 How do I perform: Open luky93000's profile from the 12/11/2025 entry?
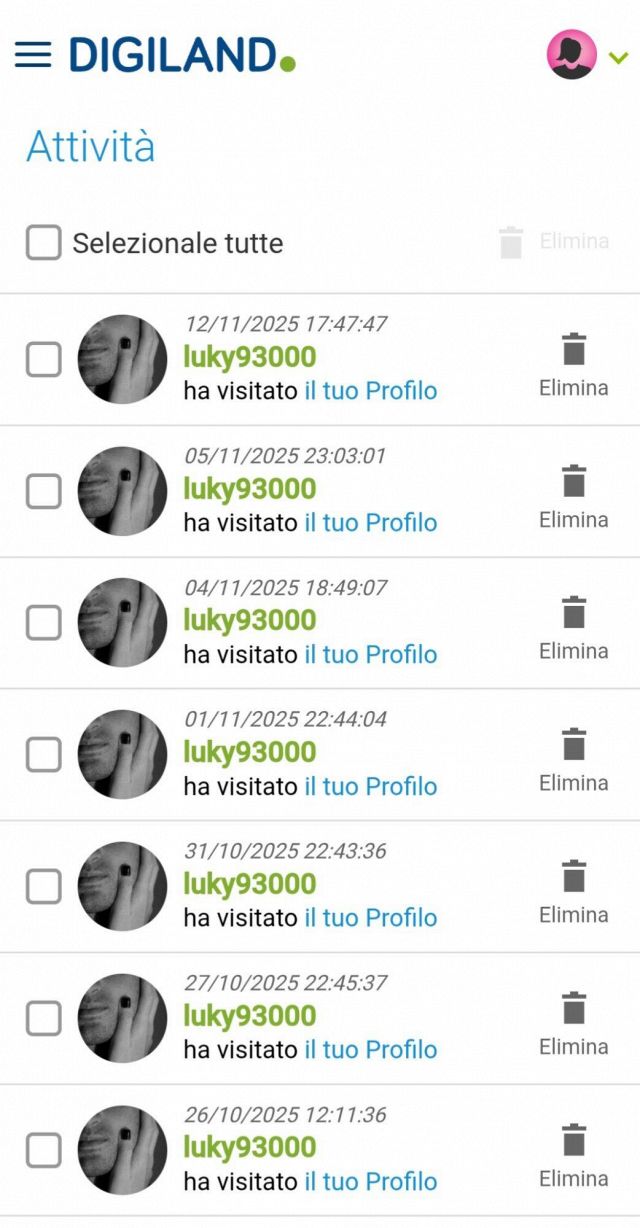(x=249, y=357)
